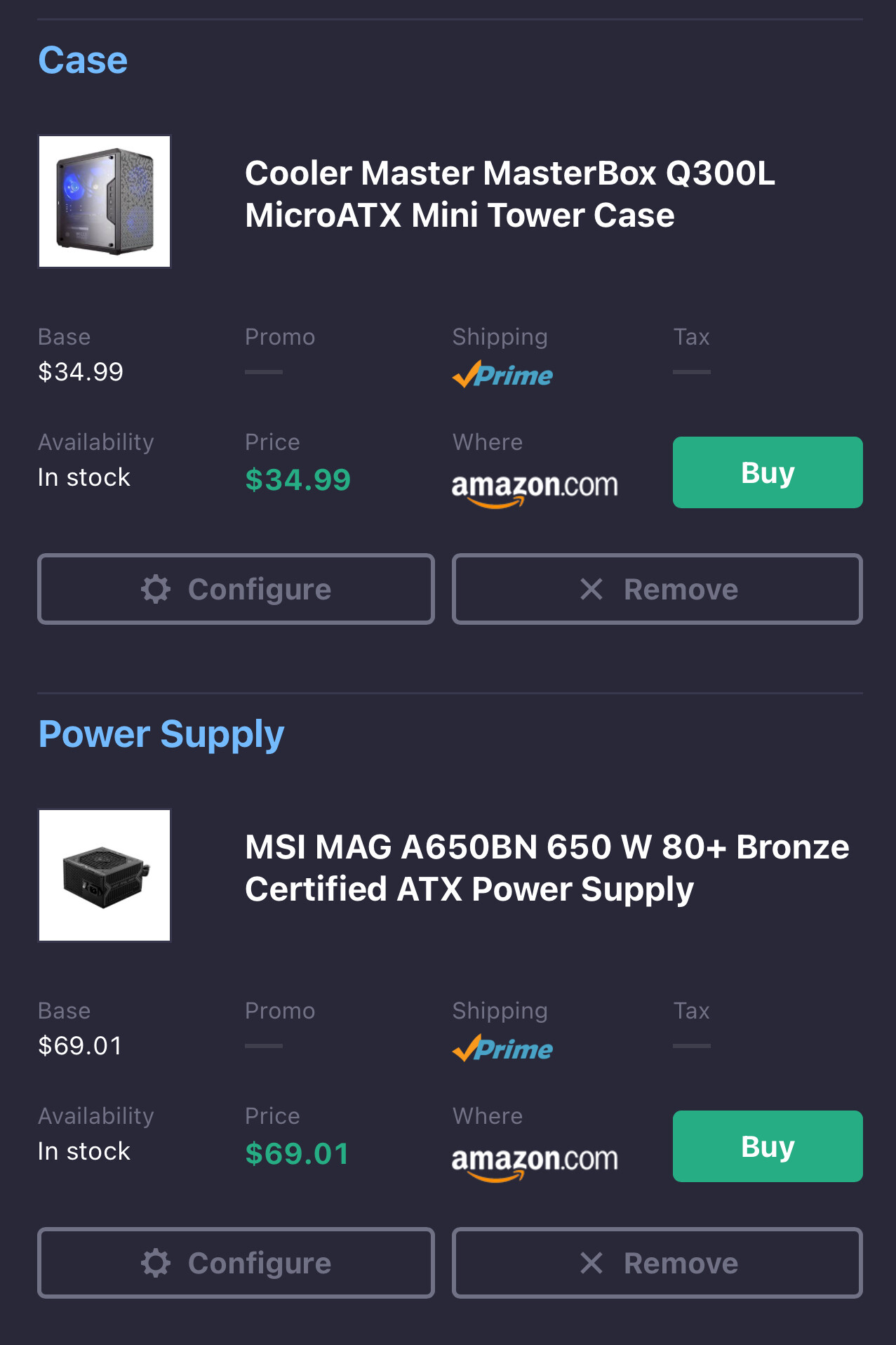Screen dimensions: 896x1345
Task: Configure the MSI power supply selection
Action: pyautogui.click(x=236, y=1263)
